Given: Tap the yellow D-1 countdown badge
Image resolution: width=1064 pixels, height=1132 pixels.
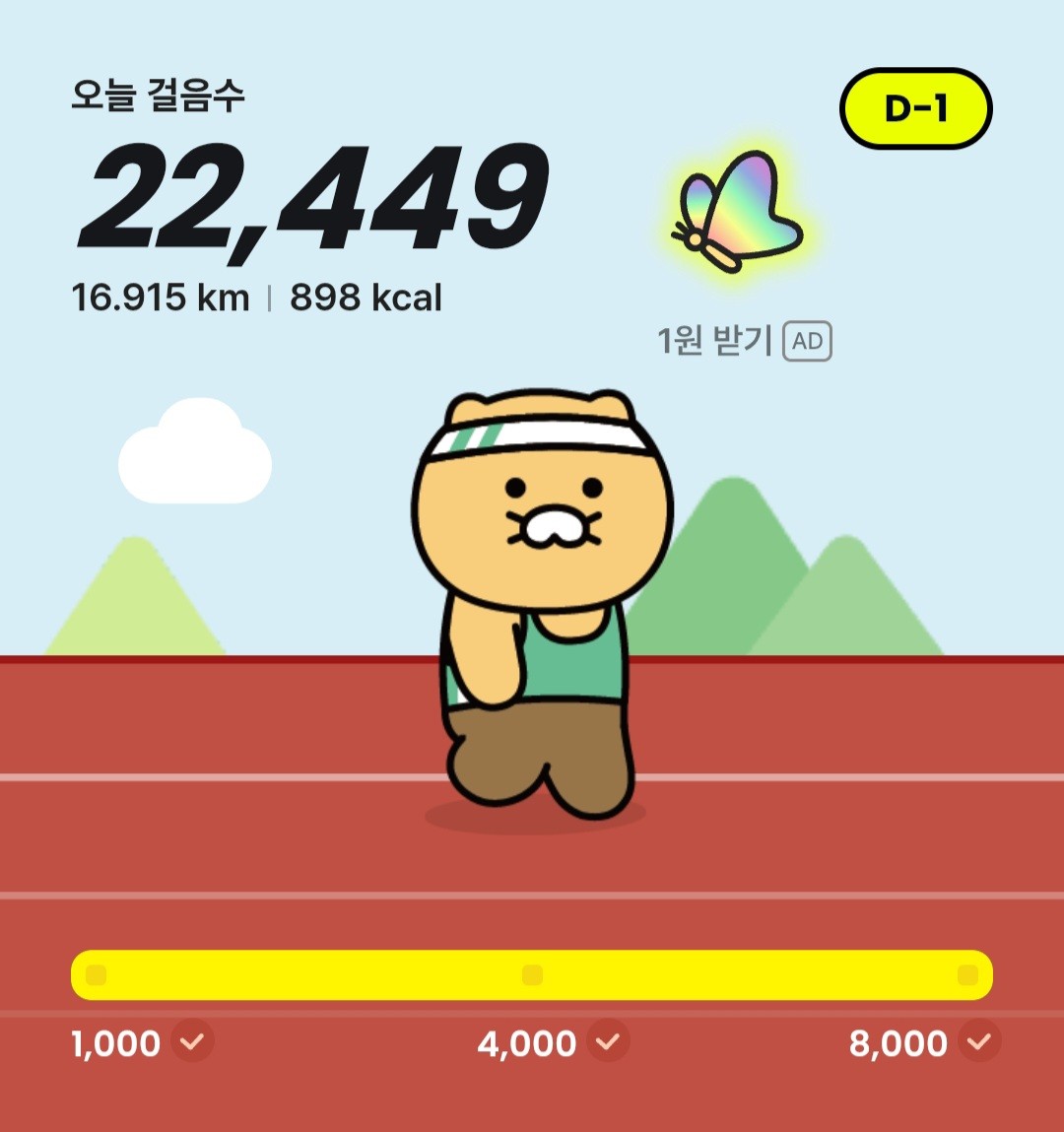Looking at the screenshot, I should coord(914,110).
